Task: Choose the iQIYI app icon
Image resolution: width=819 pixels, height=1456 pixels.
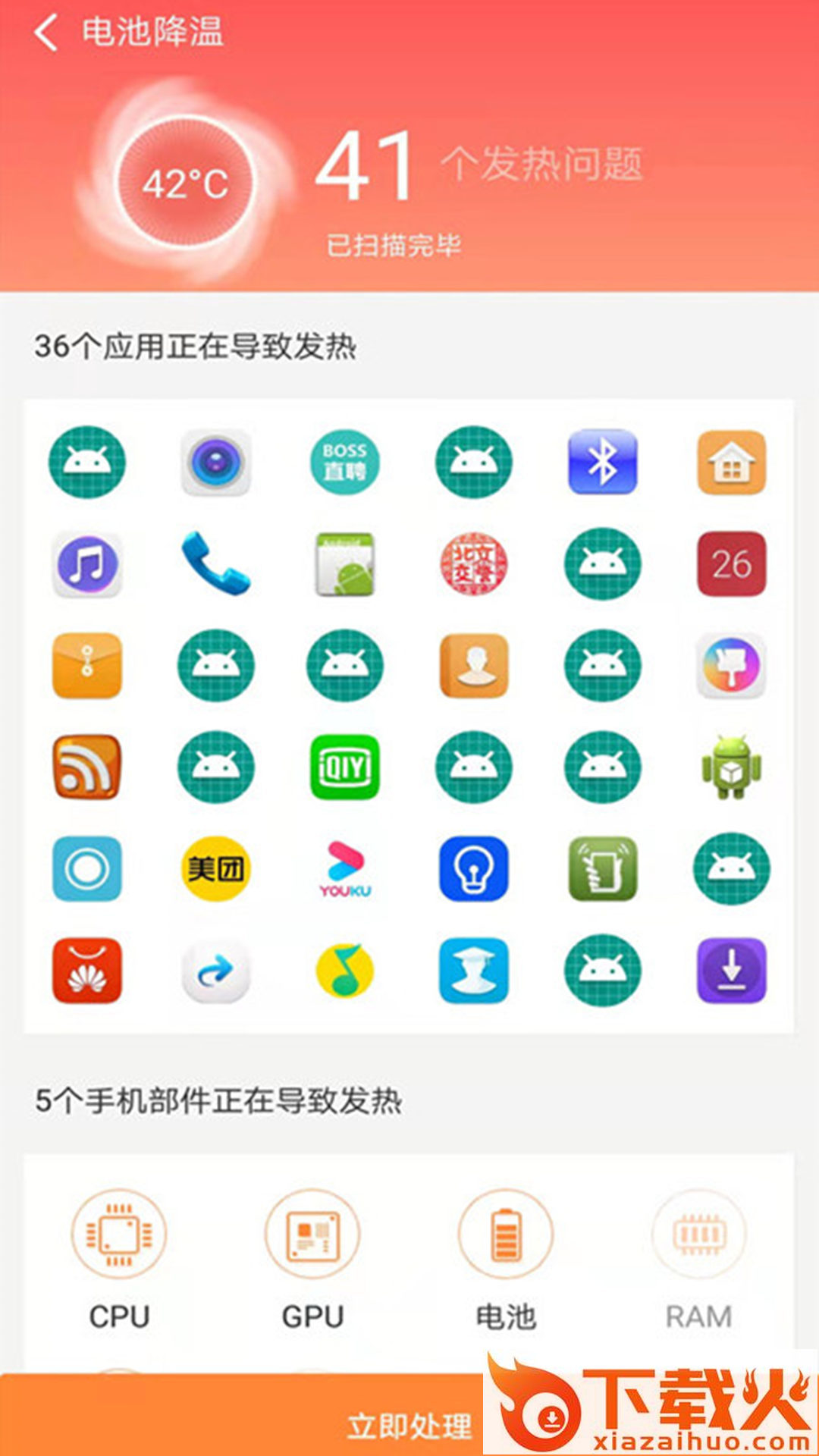Action: [x=345, y=767]
